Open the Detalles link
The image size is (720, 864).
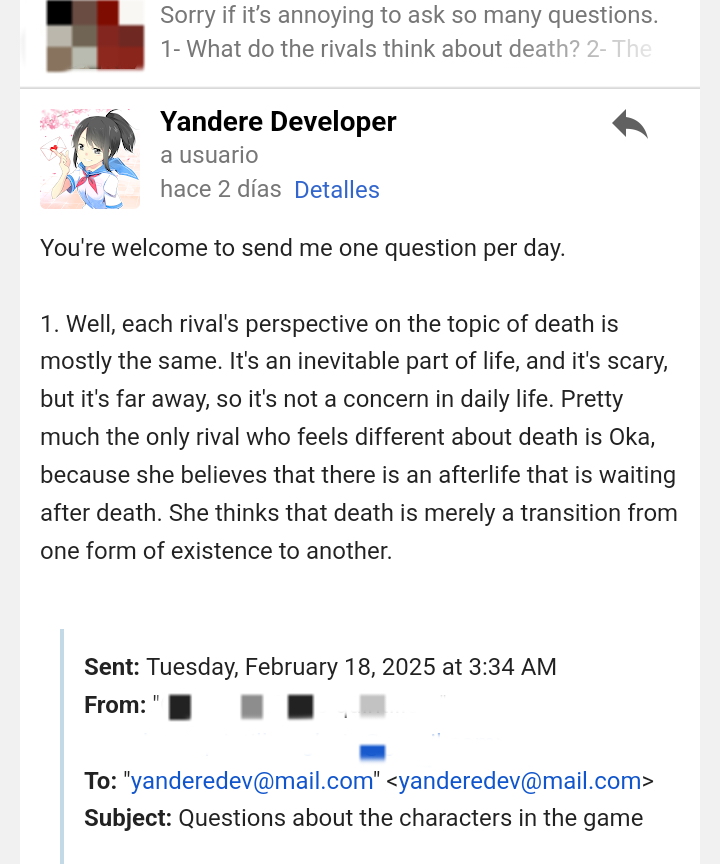coord(337,190)
